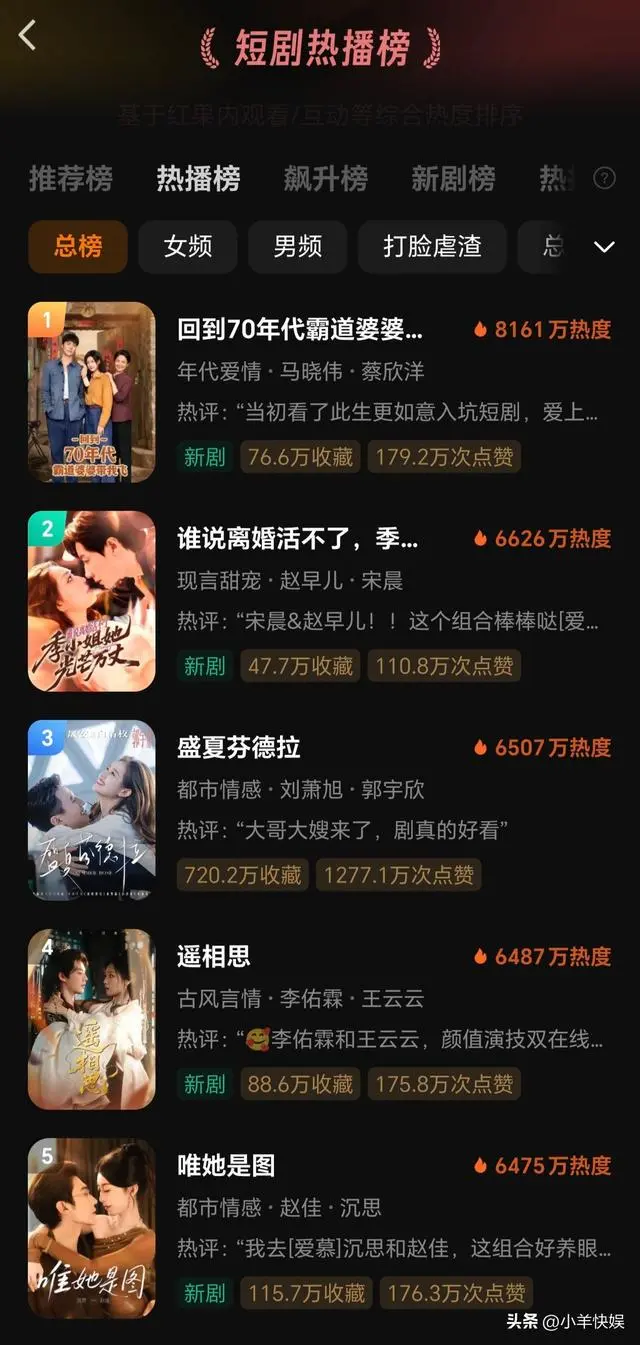The width and height of the screenshot is (640, 1345).
Task: Switch to the 推荐榜 tab
Action: coord(70,179)
